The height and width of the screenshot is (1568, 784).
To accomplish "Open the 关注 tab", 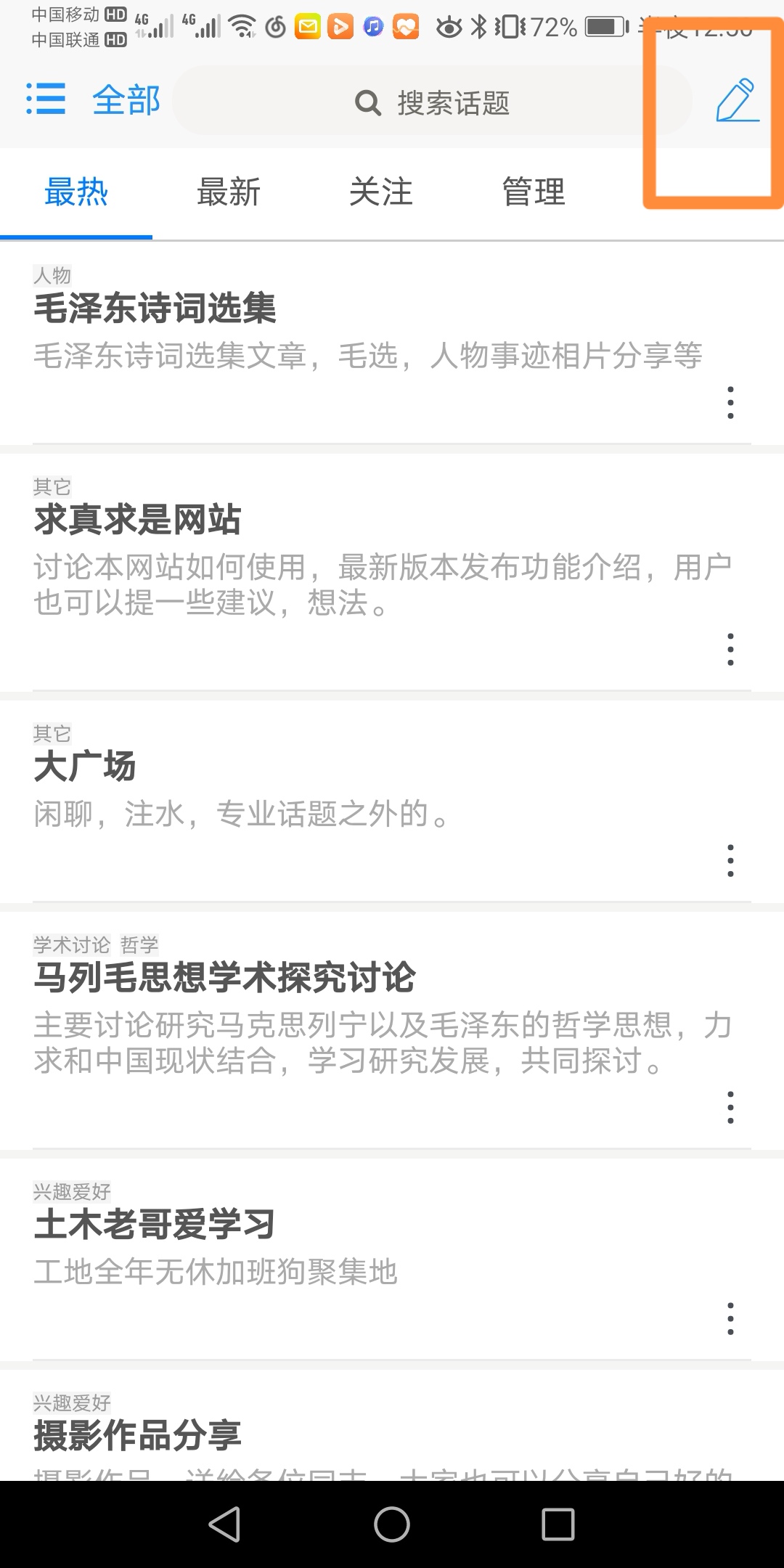I will click(380, 192).
